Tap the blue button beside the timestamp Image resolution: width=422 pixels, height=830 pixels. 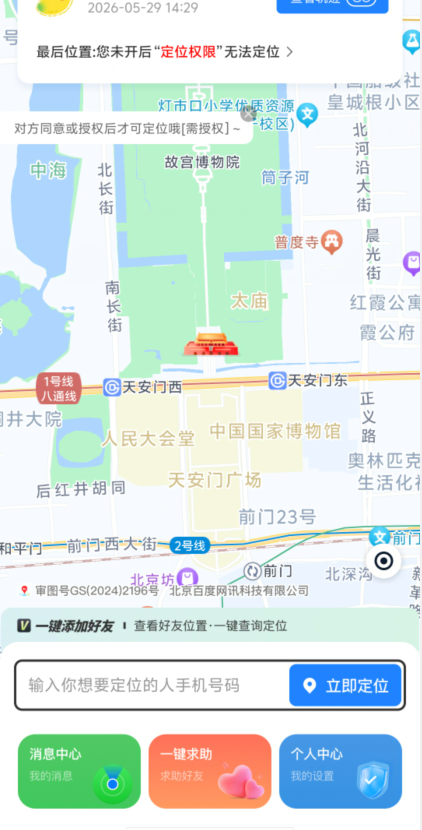(x=332, y=5)
